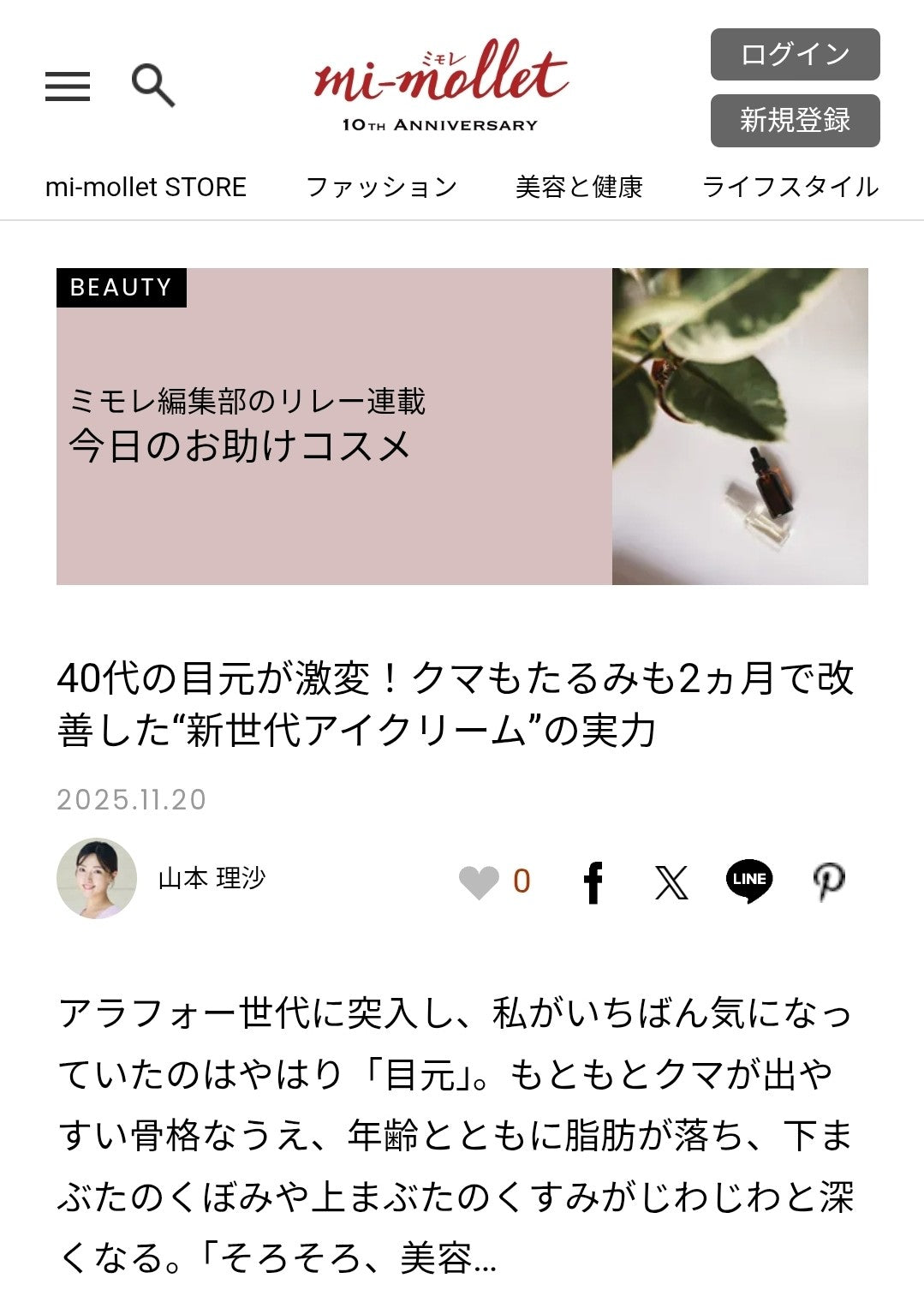
Task: Pin the article to Pinterest
Action: tap(824, 881)
